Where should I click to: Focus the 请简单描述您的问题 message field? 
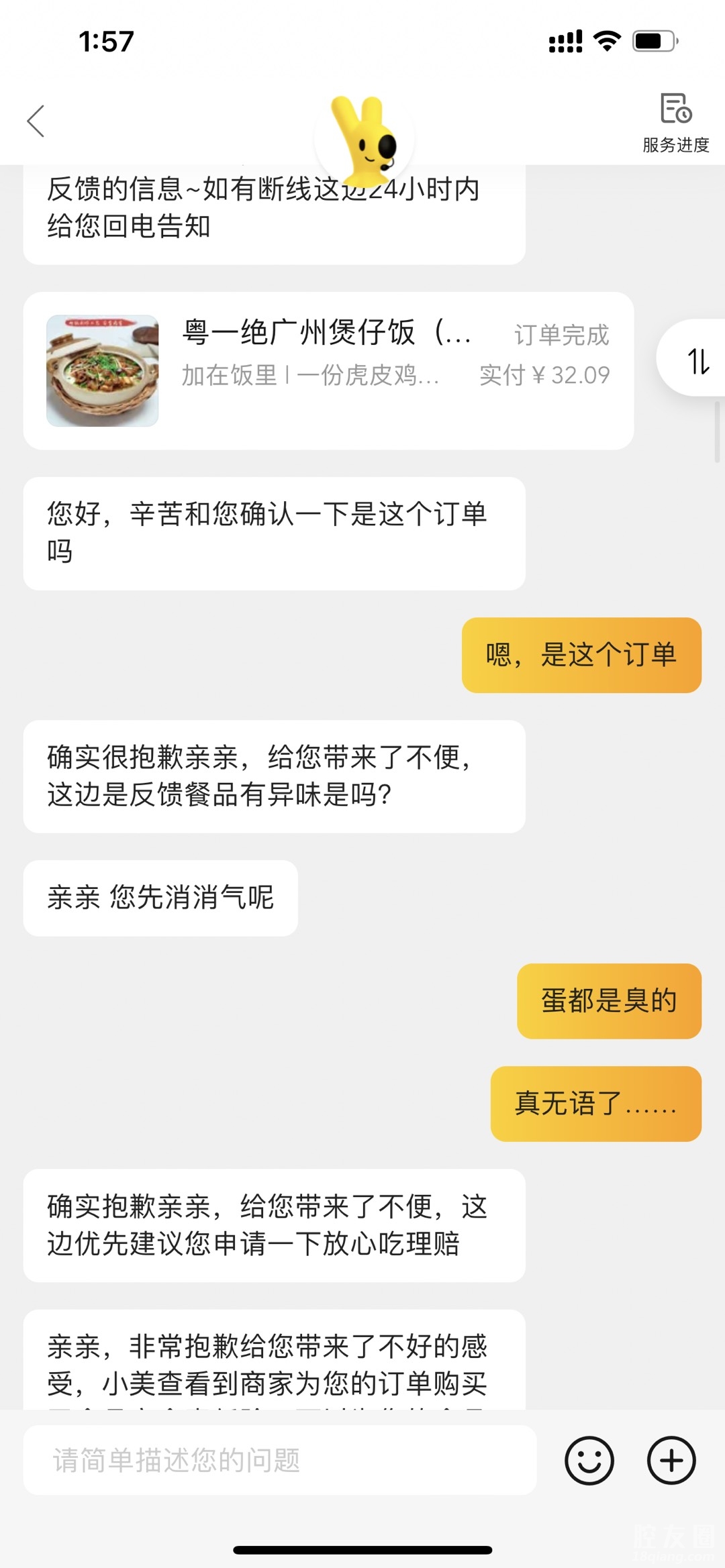click(x=279, y=1460)
